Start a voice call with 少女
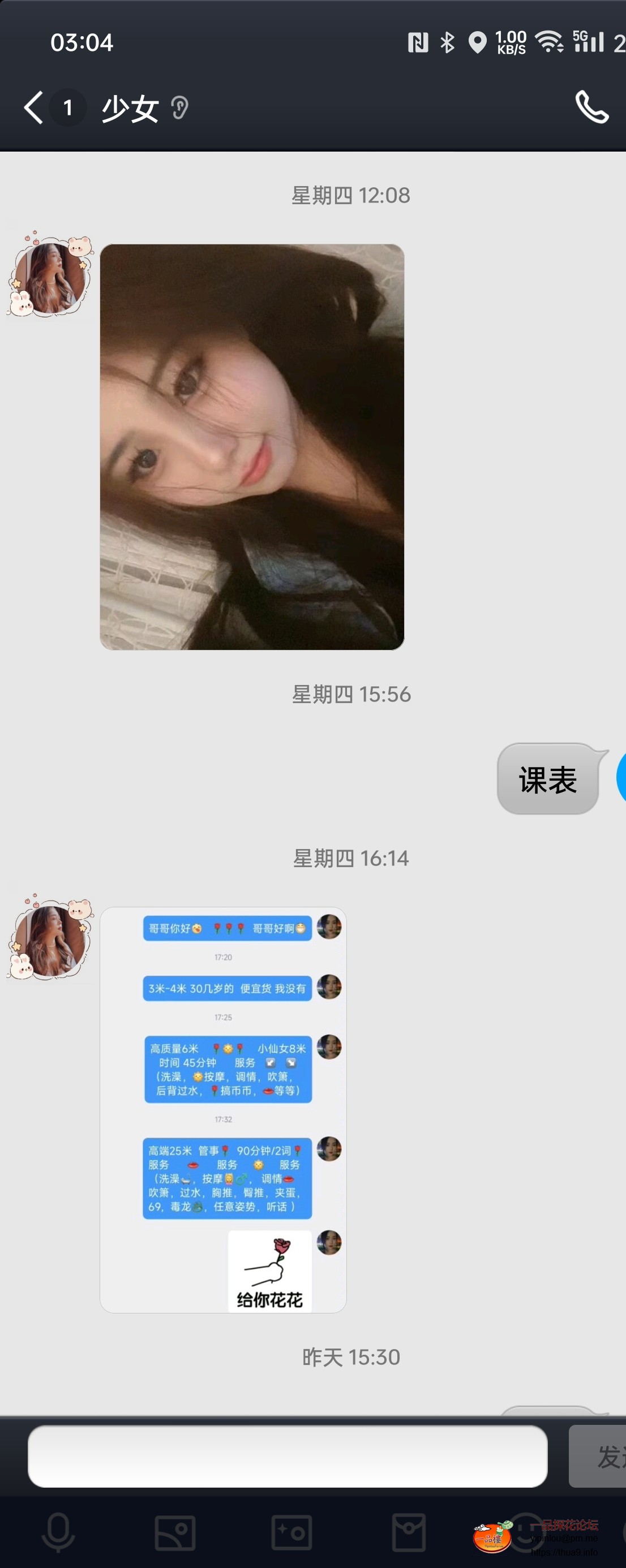626x1568 pixels. pyautogui.click(x=592, y=107)
